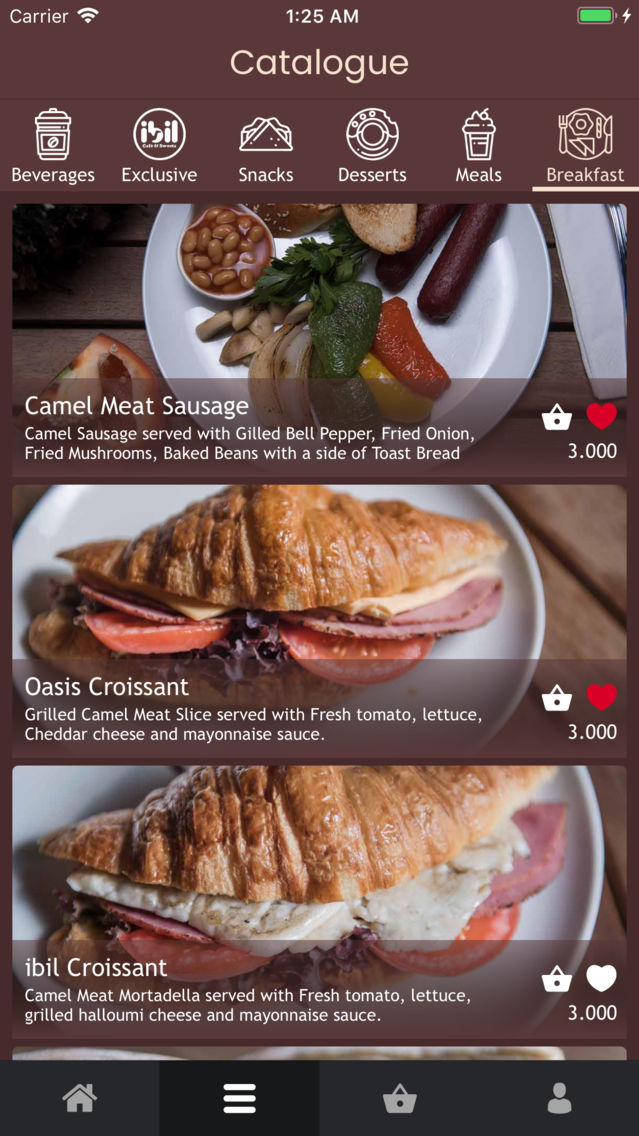The image size is (639, 1136).
Task: Open the profile tab
Action: pyautogui.click(x=559, y=1098)
